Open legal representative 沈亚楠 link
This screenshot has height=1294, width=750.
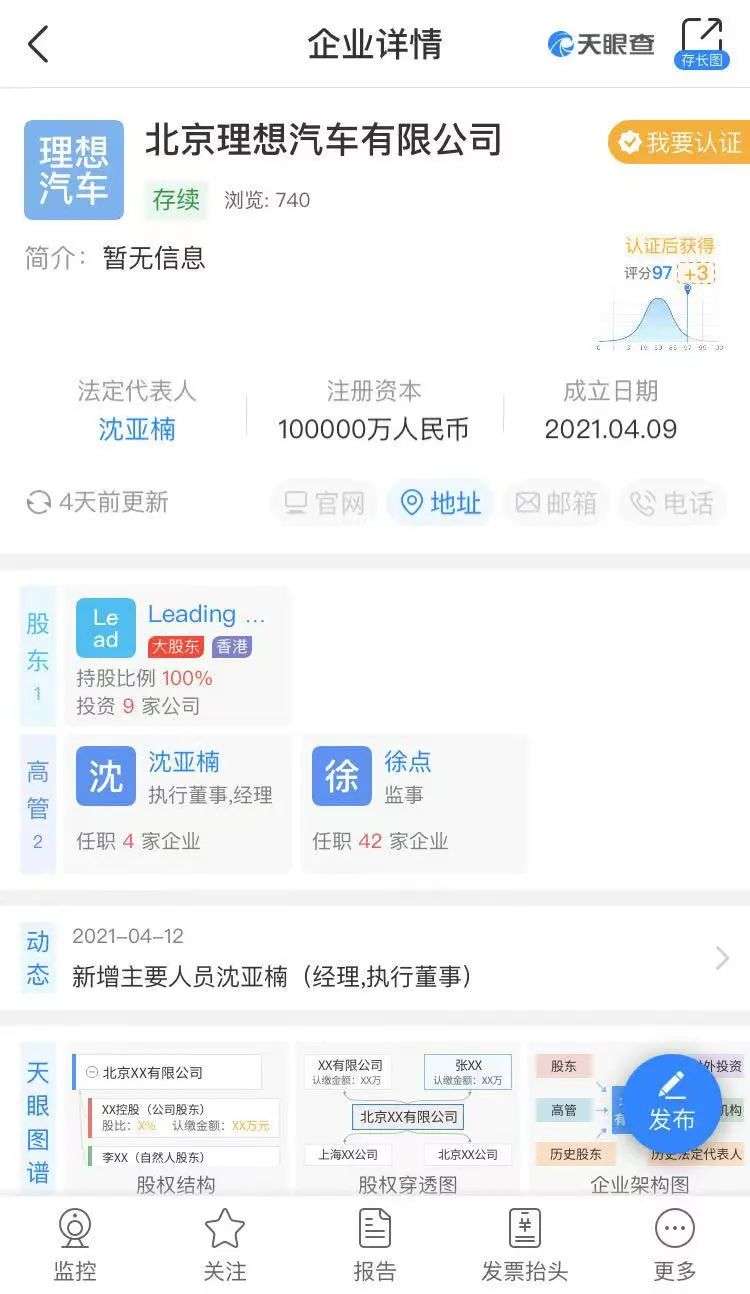coord(137,429)
